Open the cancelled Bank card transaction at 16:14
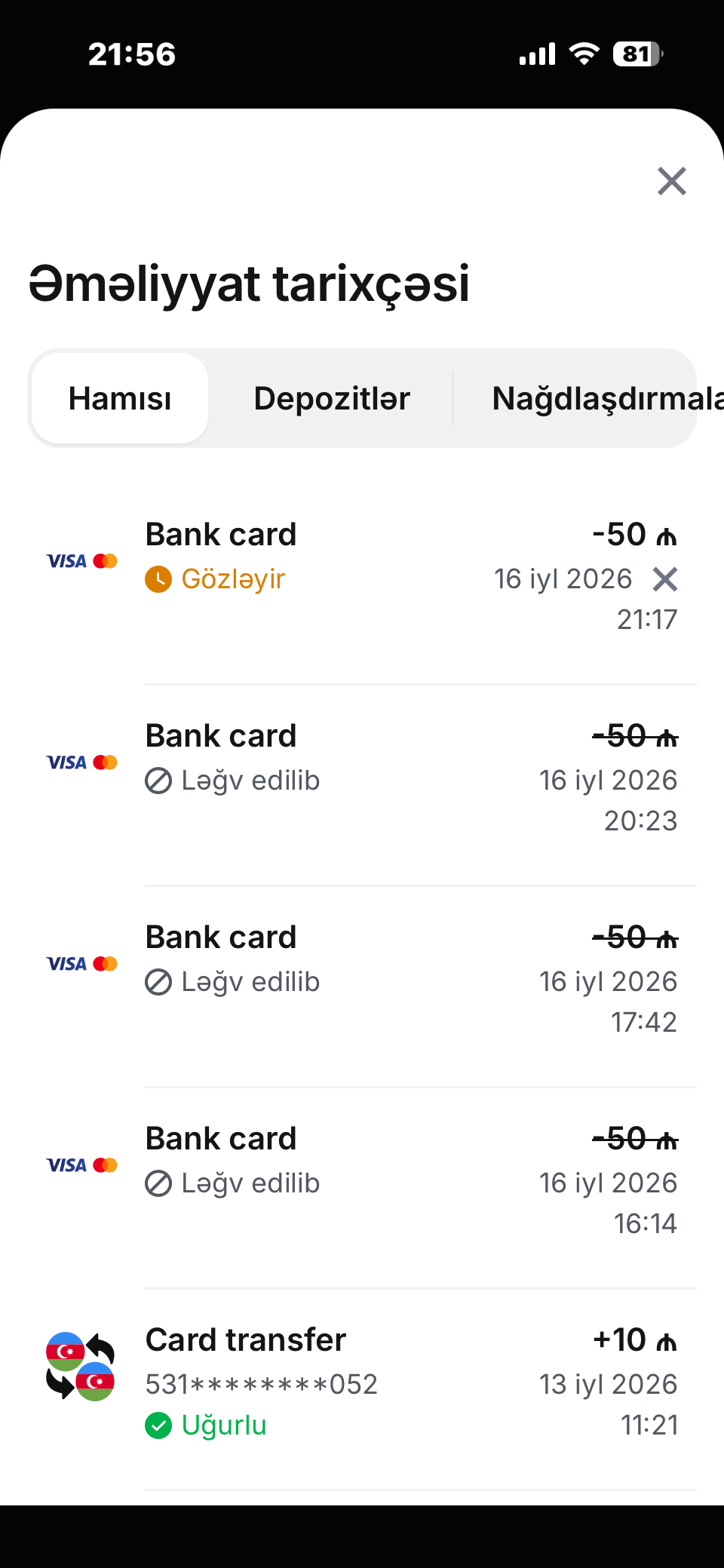 tap(362, 1181)
